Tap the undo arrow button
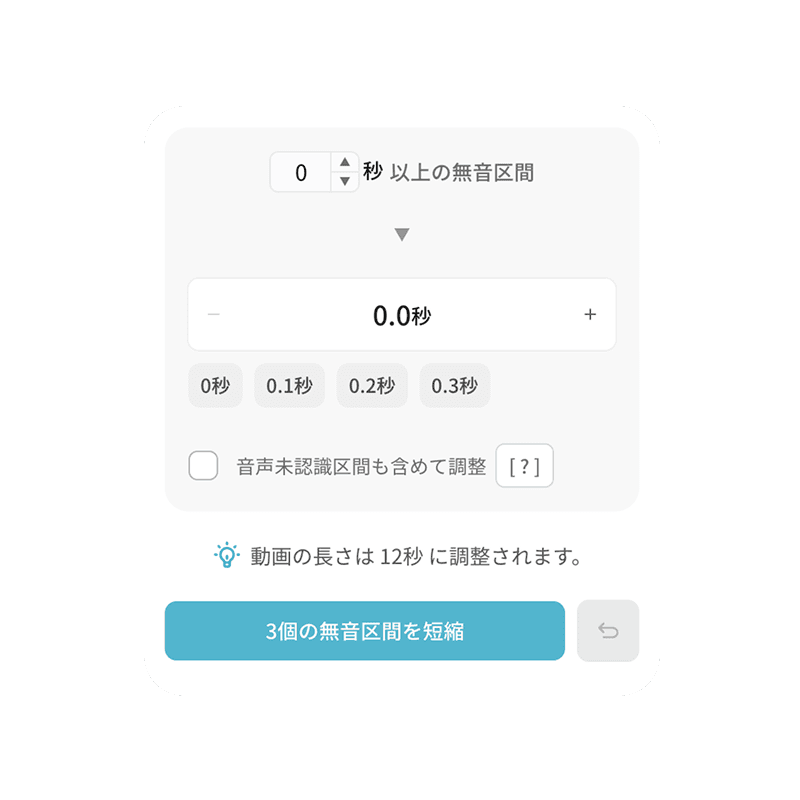Image resolution: width=800 pixels, height=800 pixels. pyautogui.click(x=608, y=631)
